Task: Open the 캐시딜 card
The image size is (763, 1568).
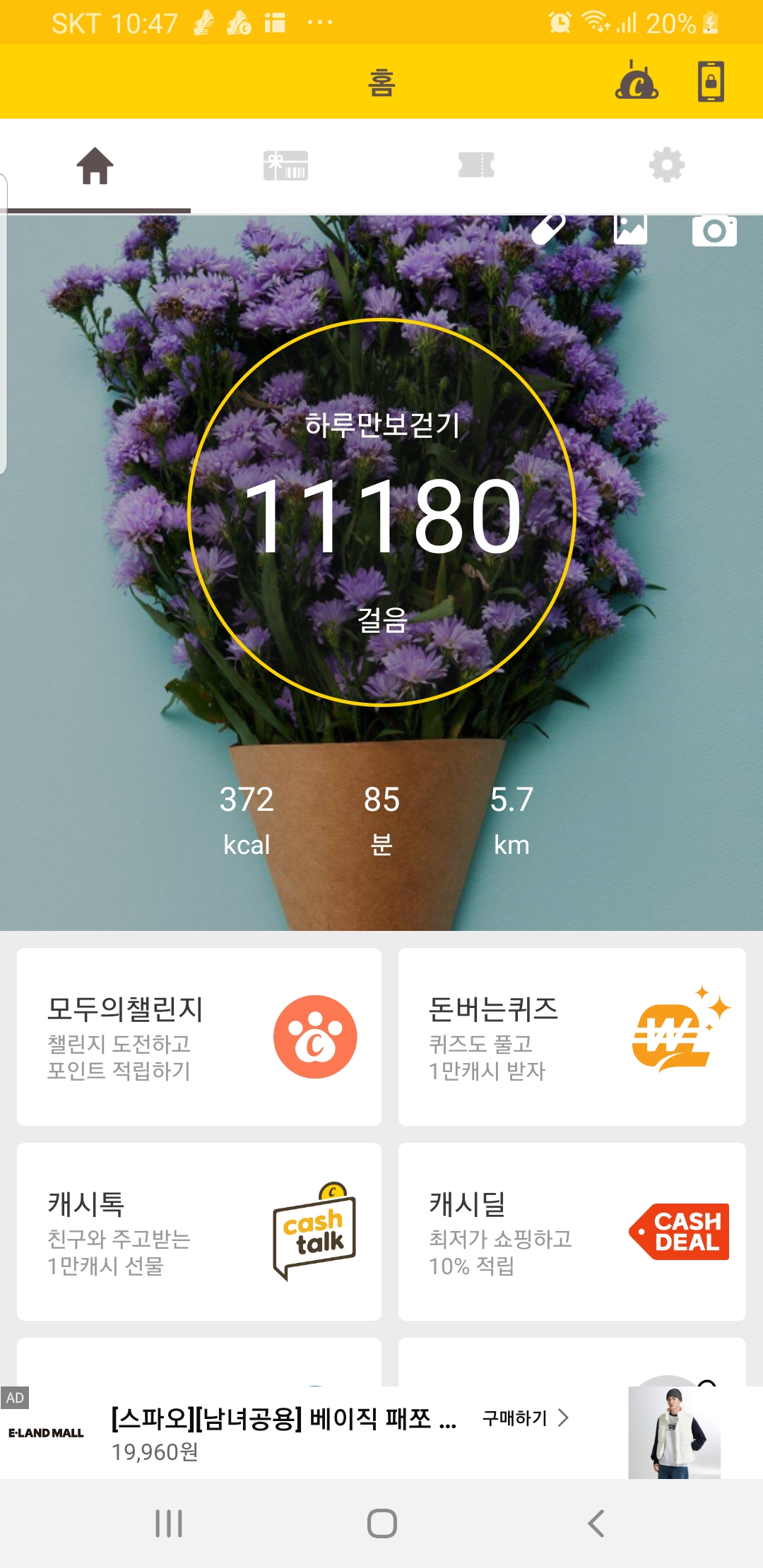Action: pos(572,1231)
